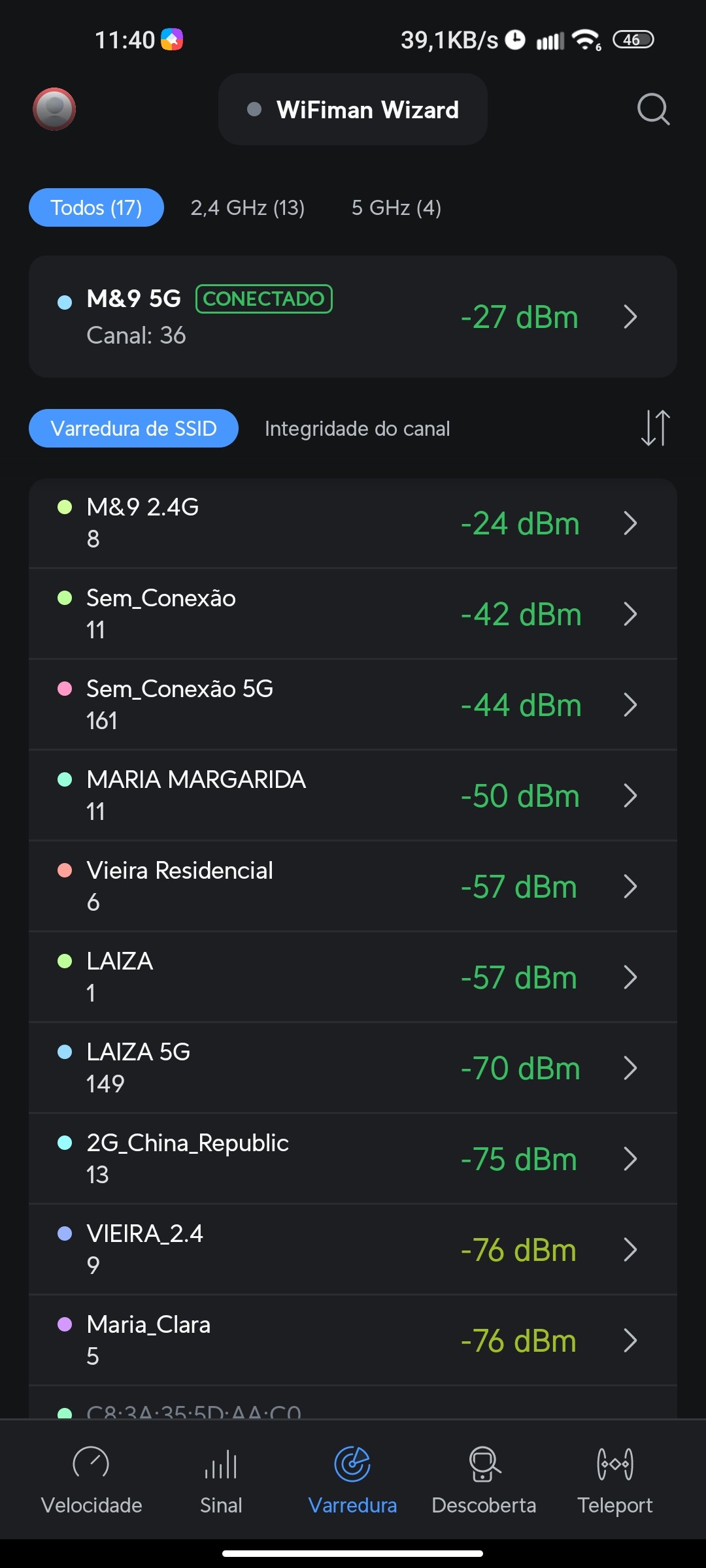This screenshot has width=706, height=1568.
Task: Open LAIZA 5G network details
Action: [353, 1068]
